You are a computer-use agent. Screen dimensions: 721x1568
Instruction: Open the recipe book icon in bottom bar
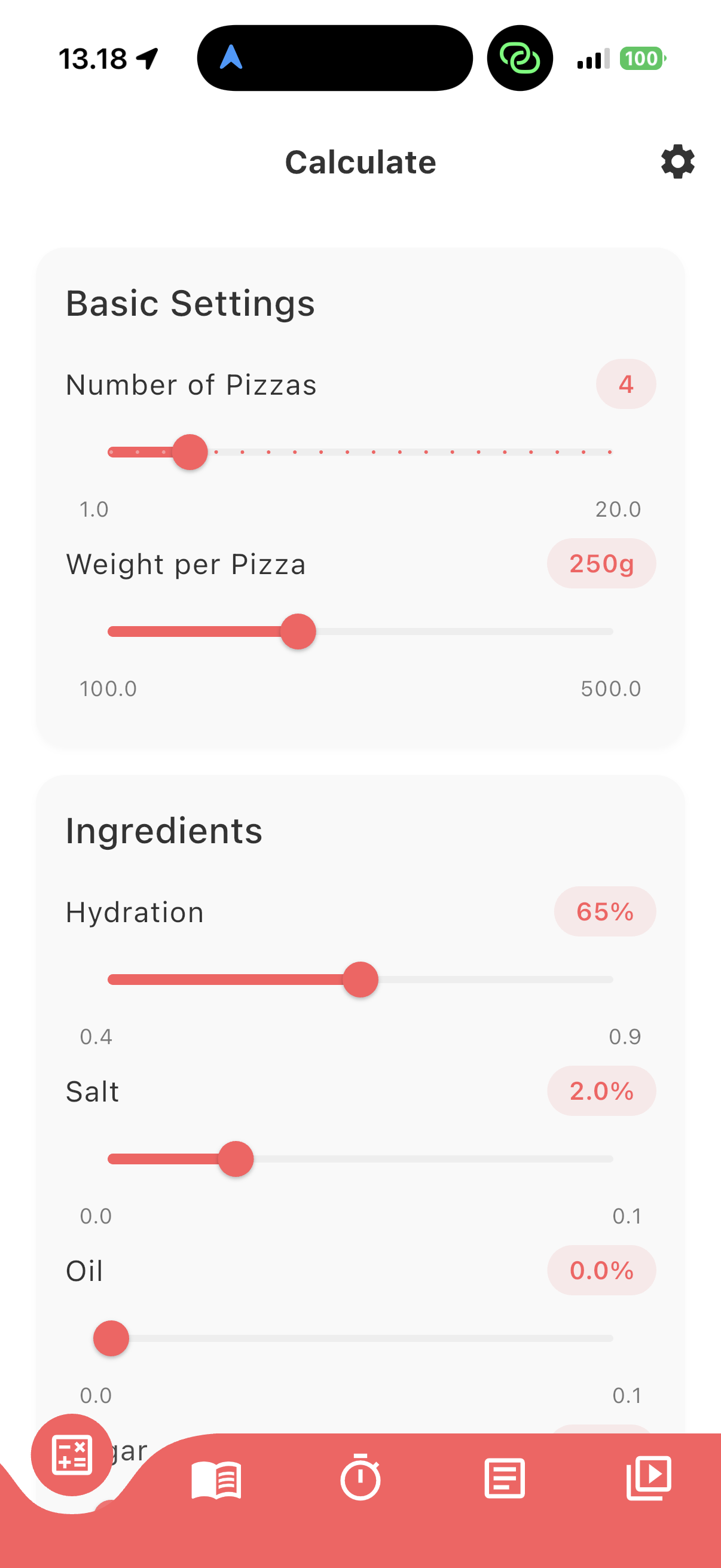click(216, 1480)
